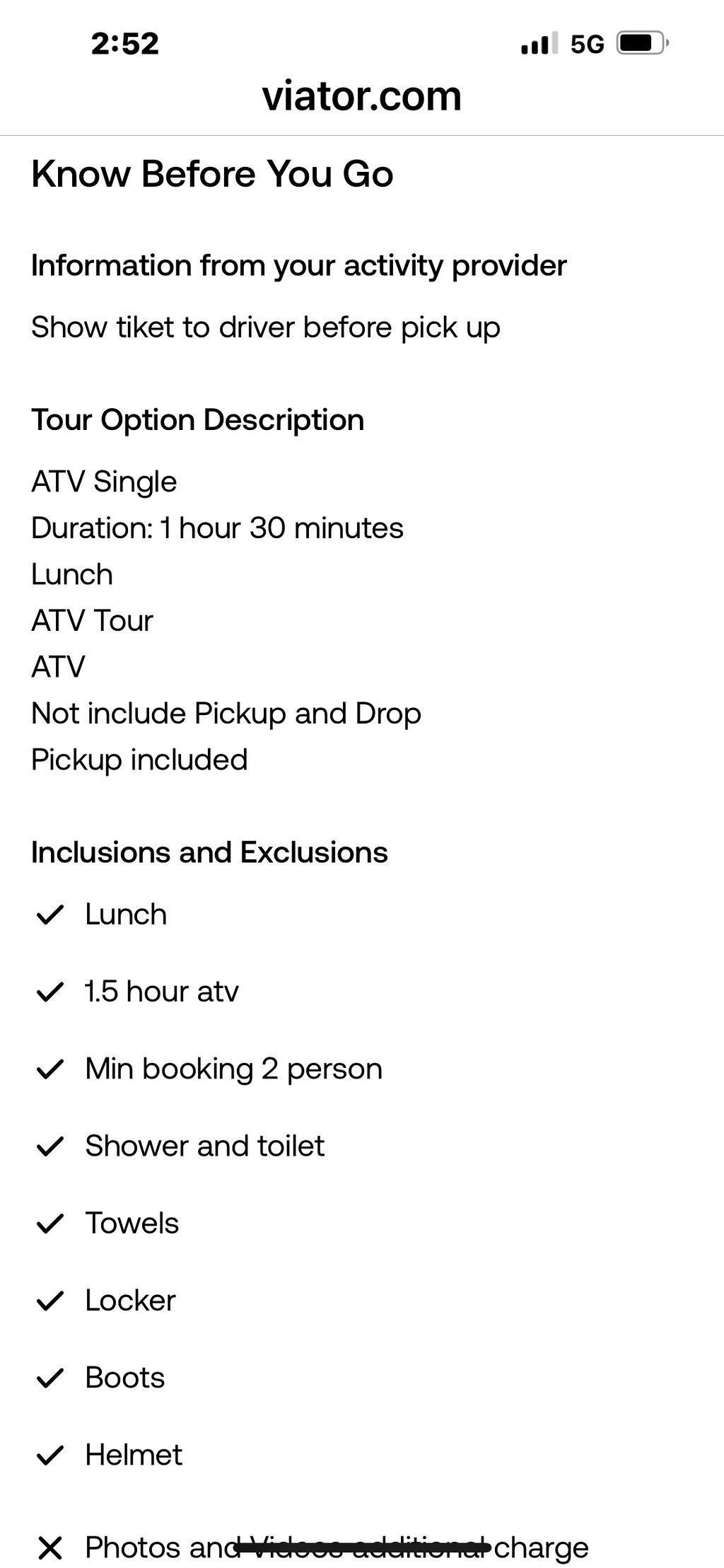Tap the viator.com address bar
The height and width of the screenshot is (1568, 724).
pos(361,96)
